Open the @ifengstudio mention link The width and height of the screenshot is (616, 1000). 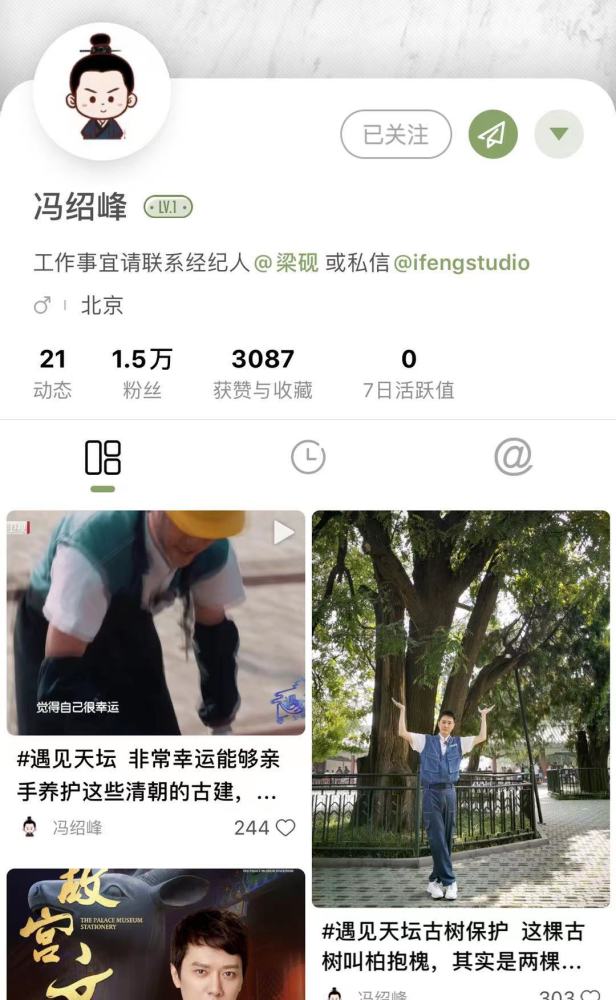462,263
